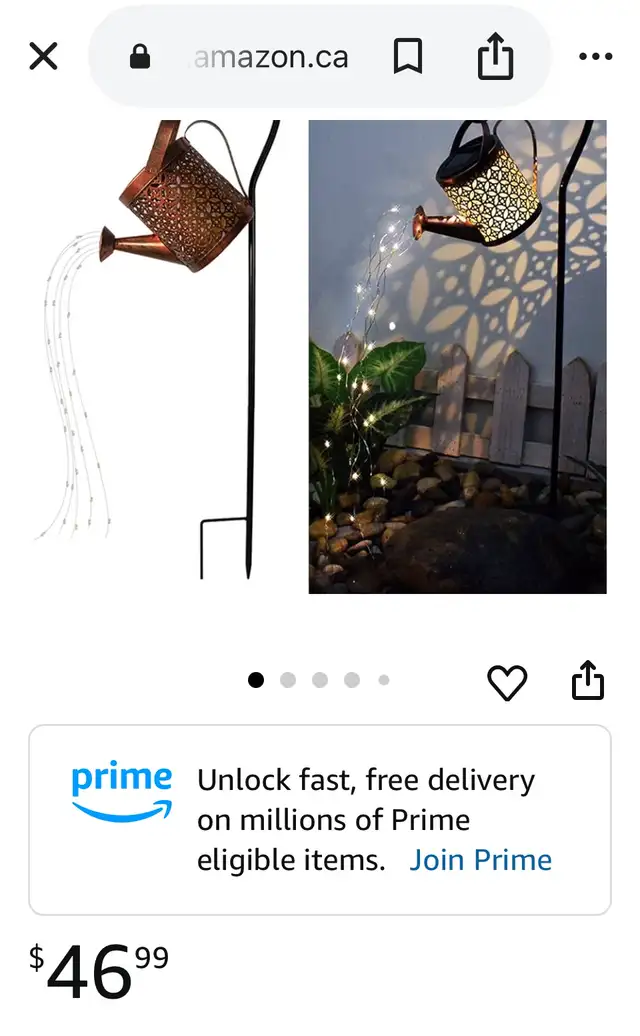The height and width of the screenshot is (1036, 640).
Task: Tap the amazon.ca address bar
Action: point(271,57)
